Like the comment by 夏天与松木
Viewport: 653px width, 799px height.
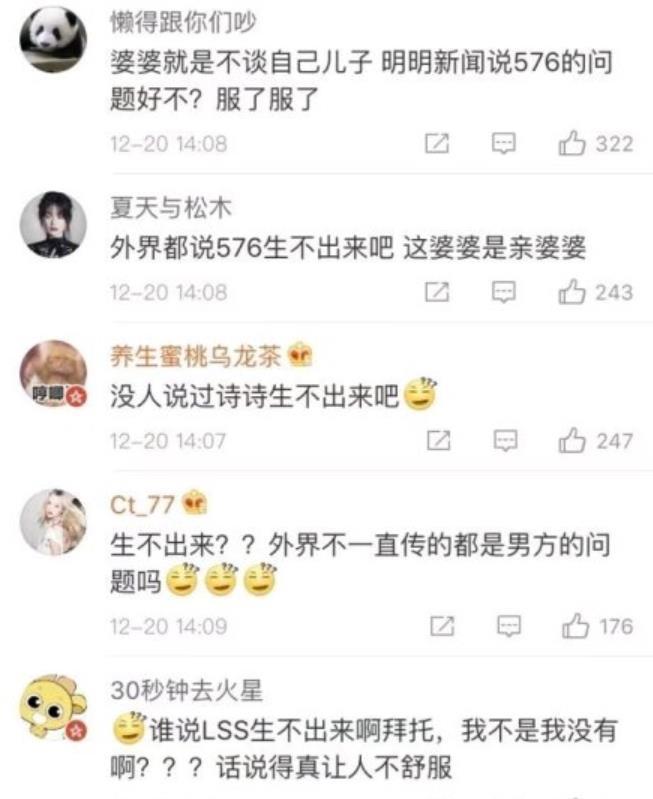pyautogui.click(x=572, y=292)
